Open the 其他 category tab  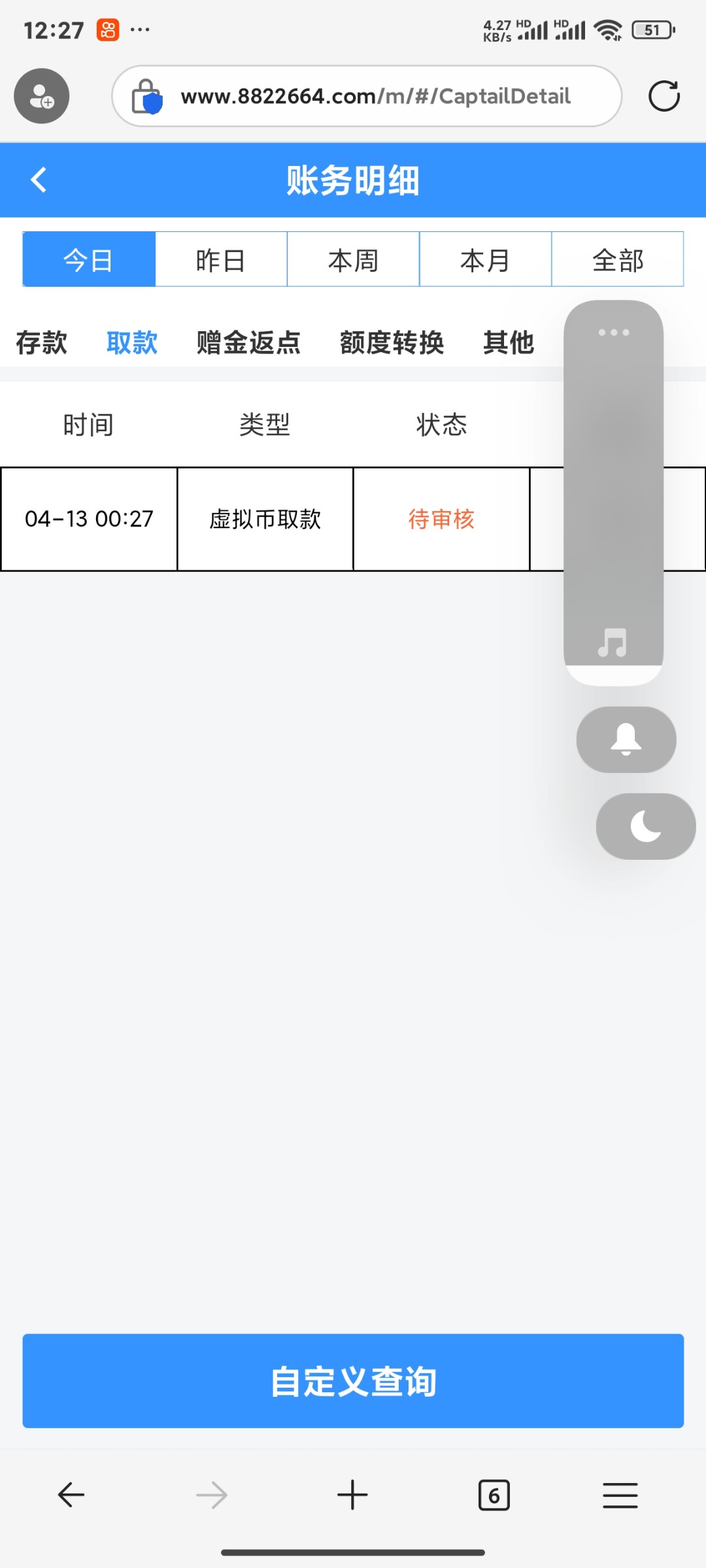click(x=509, y=342)
